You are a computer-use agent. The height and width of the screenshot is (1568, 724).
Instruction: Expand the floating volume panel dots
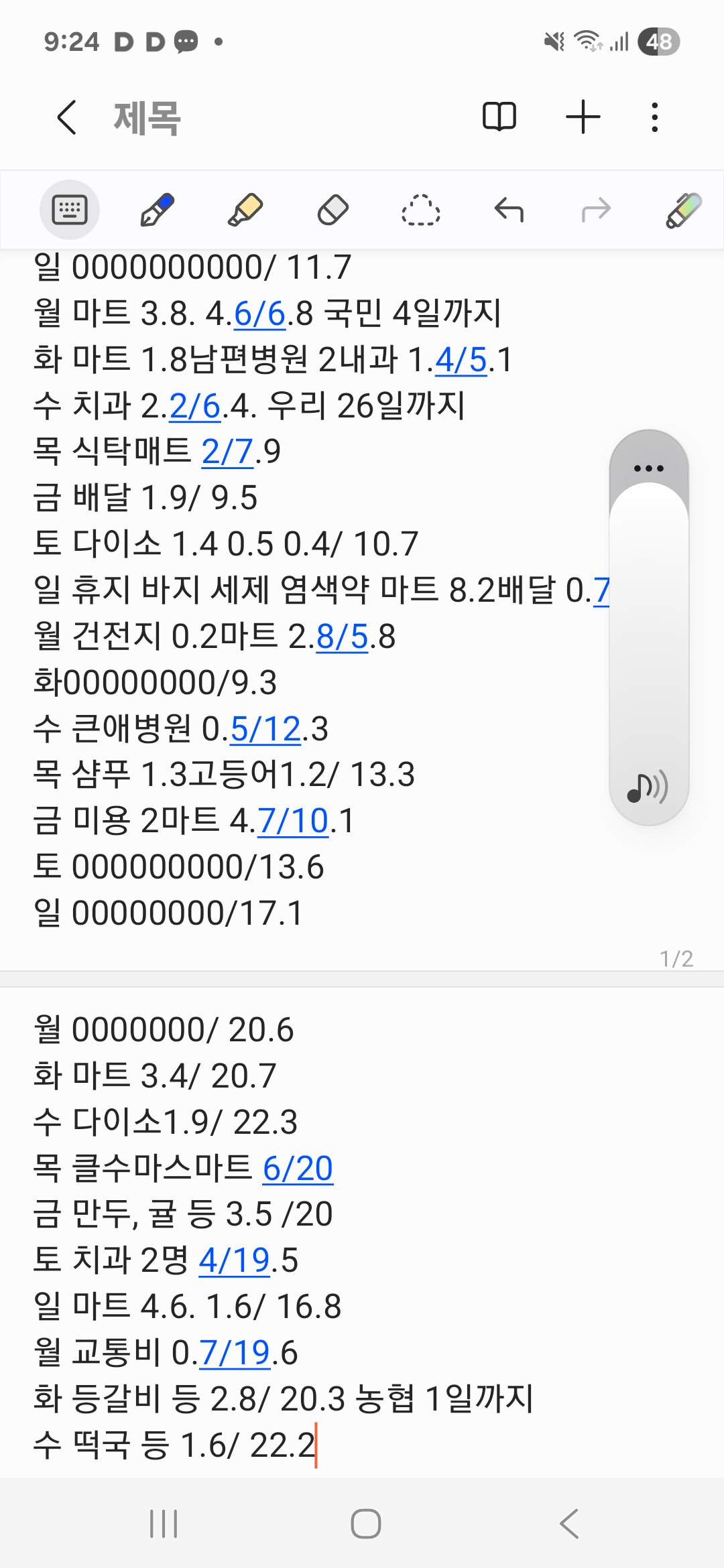point(648,468)
